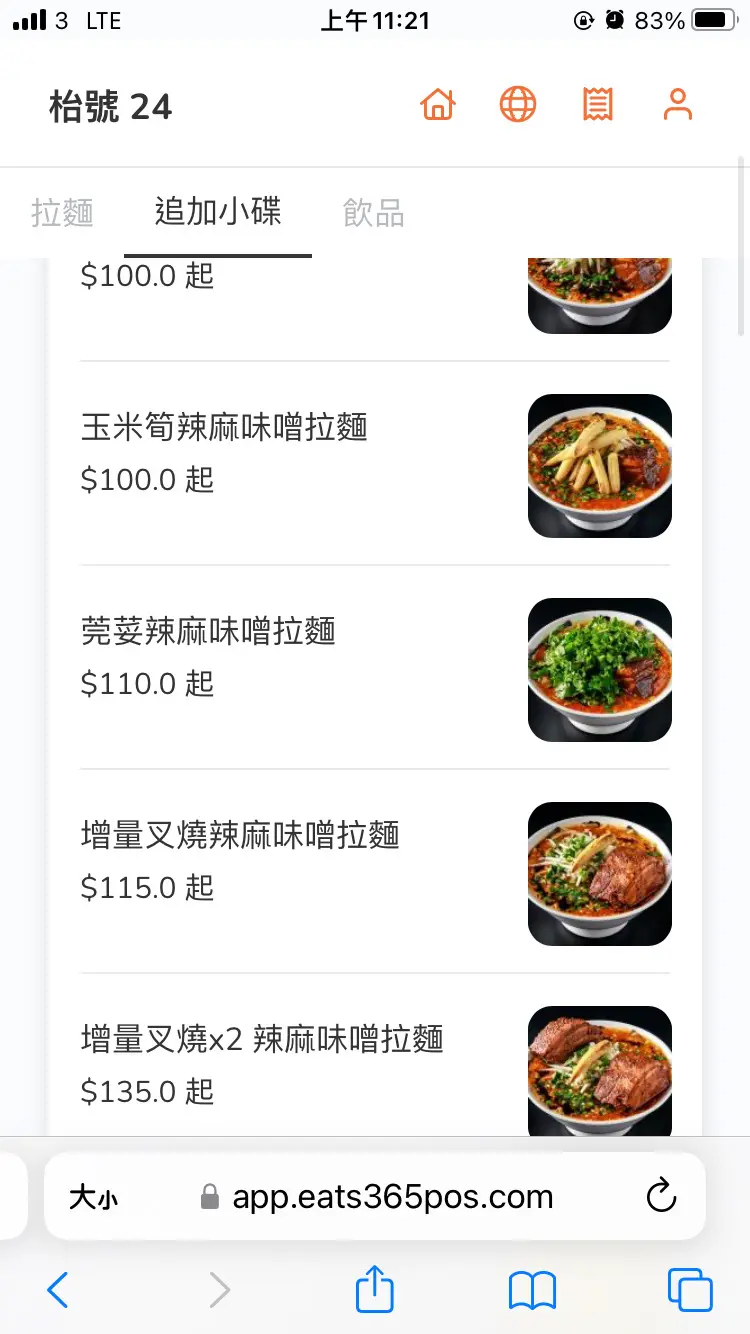The width and height of the screenshot is (750, 1334).
Task: Open Safari bookmarks
Action: [532, 1290]
